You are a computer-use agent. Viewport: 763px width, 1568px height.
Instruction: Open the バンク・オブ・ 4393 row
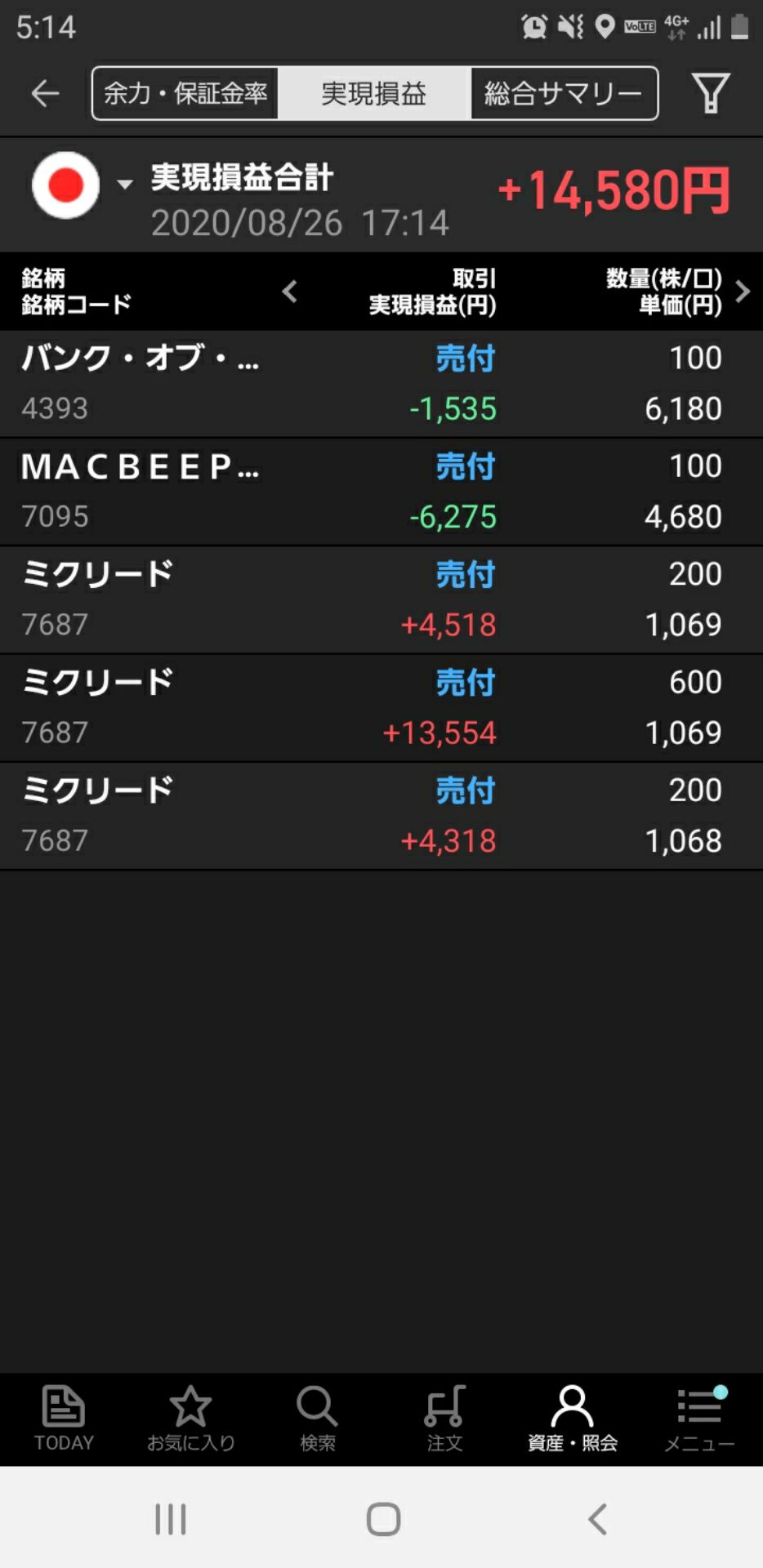coord(381,383)
